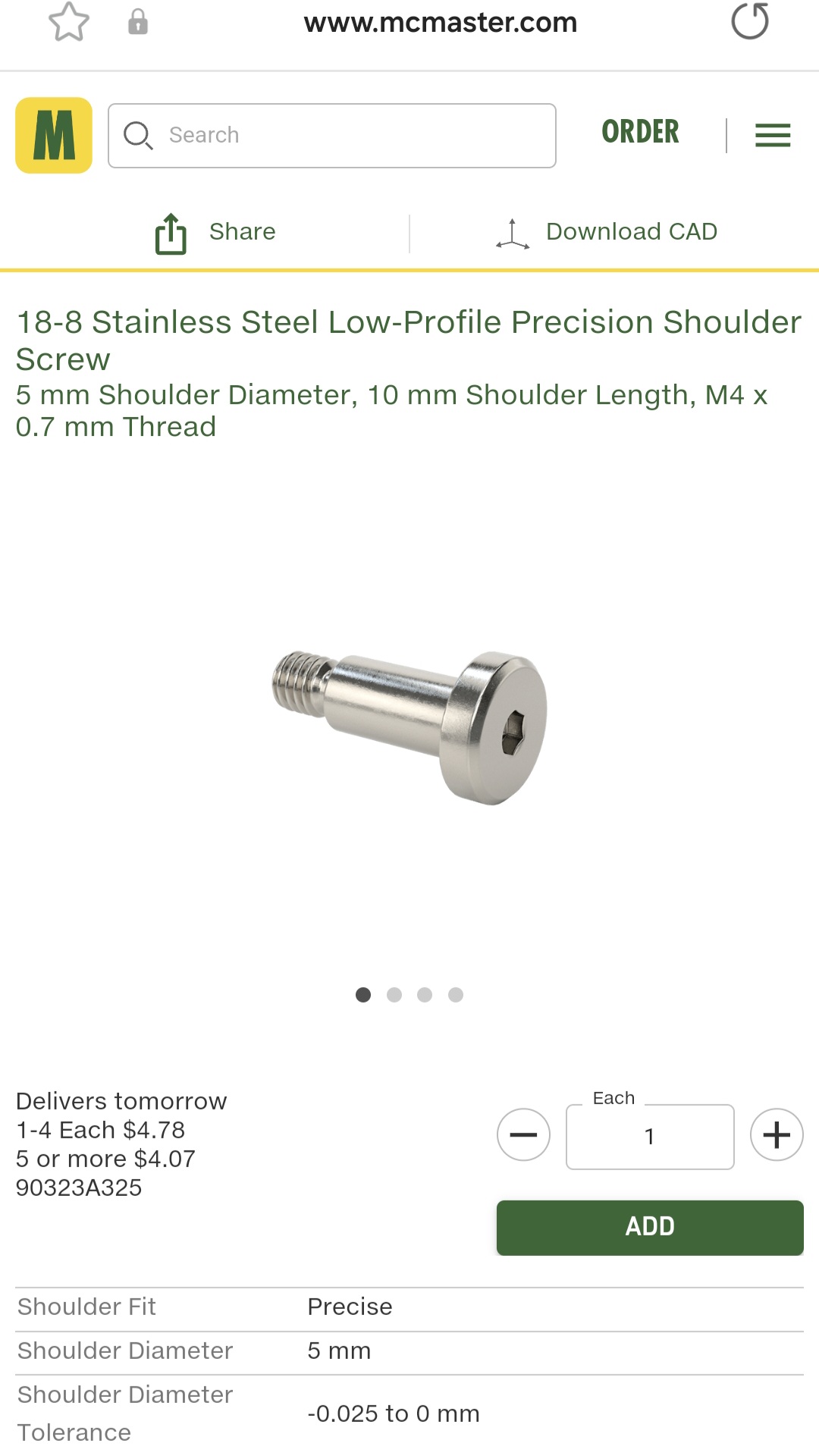Reload the McMaster page
The width and height of the screenshot is (819, 1456).
750,20
